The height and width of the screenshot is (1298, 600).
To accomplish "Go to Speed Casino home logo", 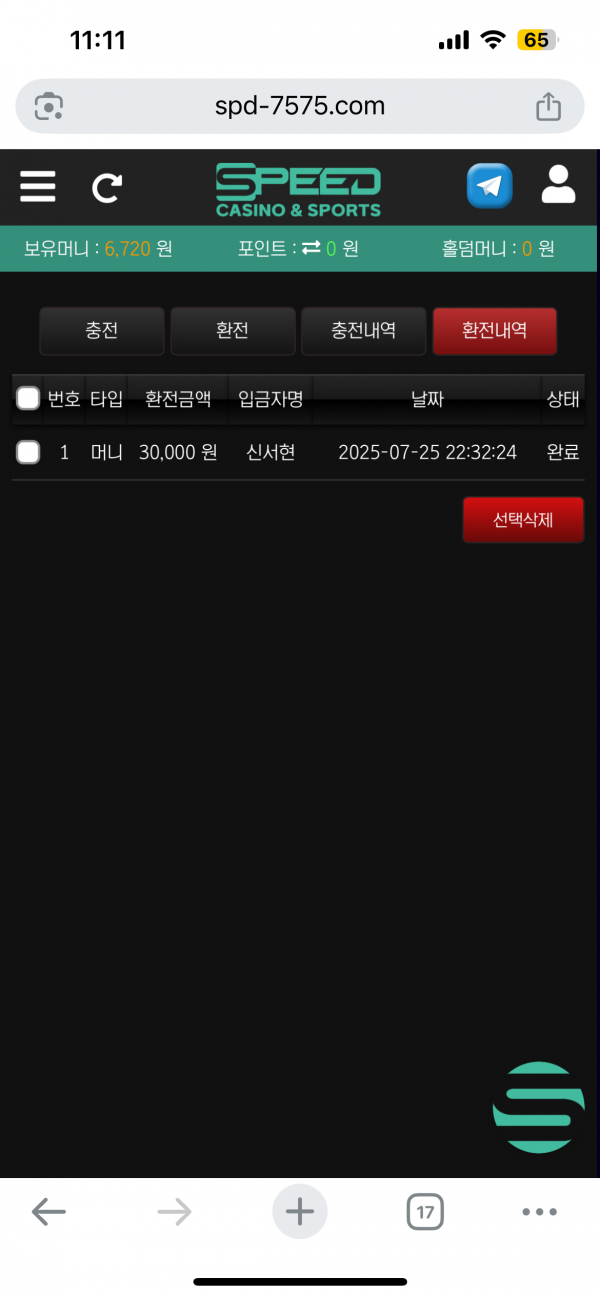I will 298,190.
